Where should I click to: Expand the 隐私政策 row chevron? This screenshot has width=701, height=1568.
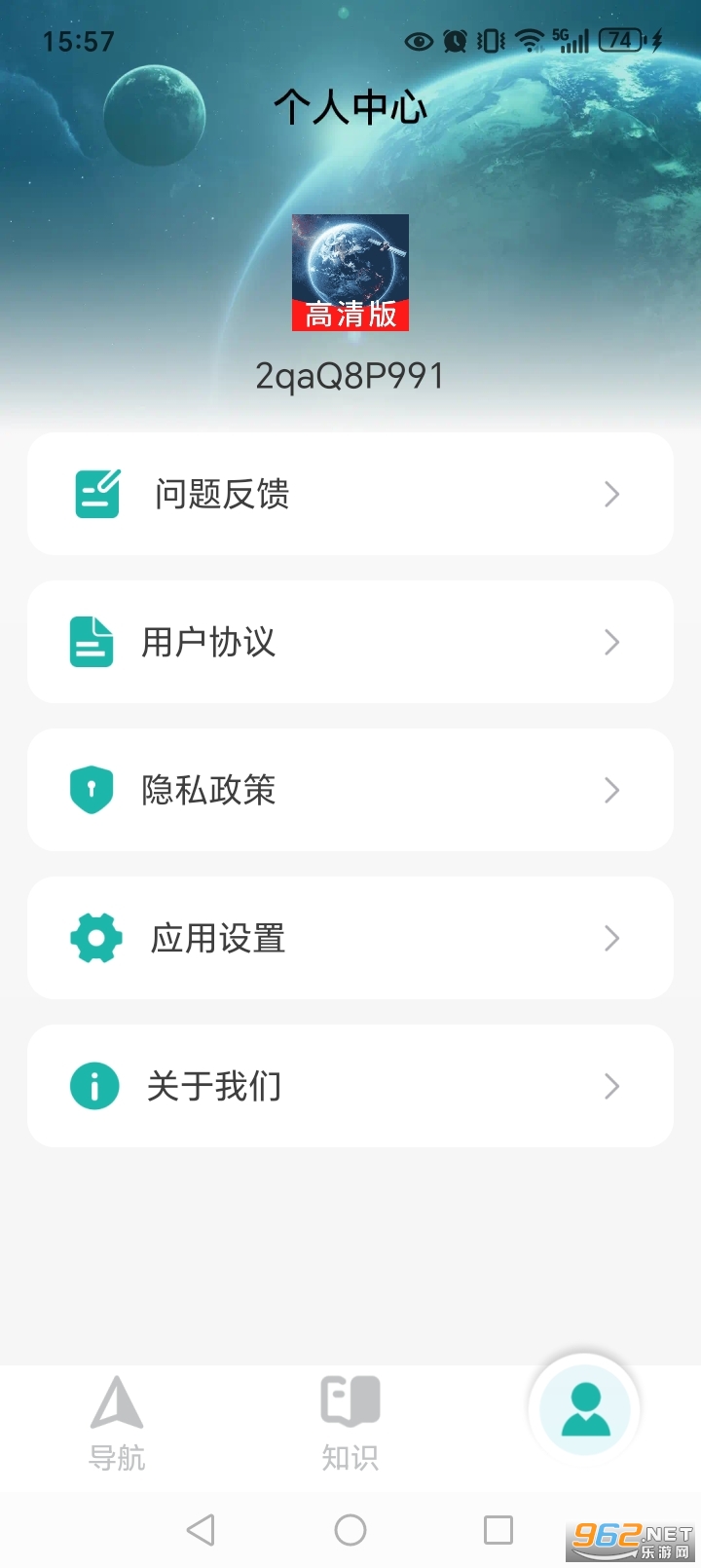point(611,790)
